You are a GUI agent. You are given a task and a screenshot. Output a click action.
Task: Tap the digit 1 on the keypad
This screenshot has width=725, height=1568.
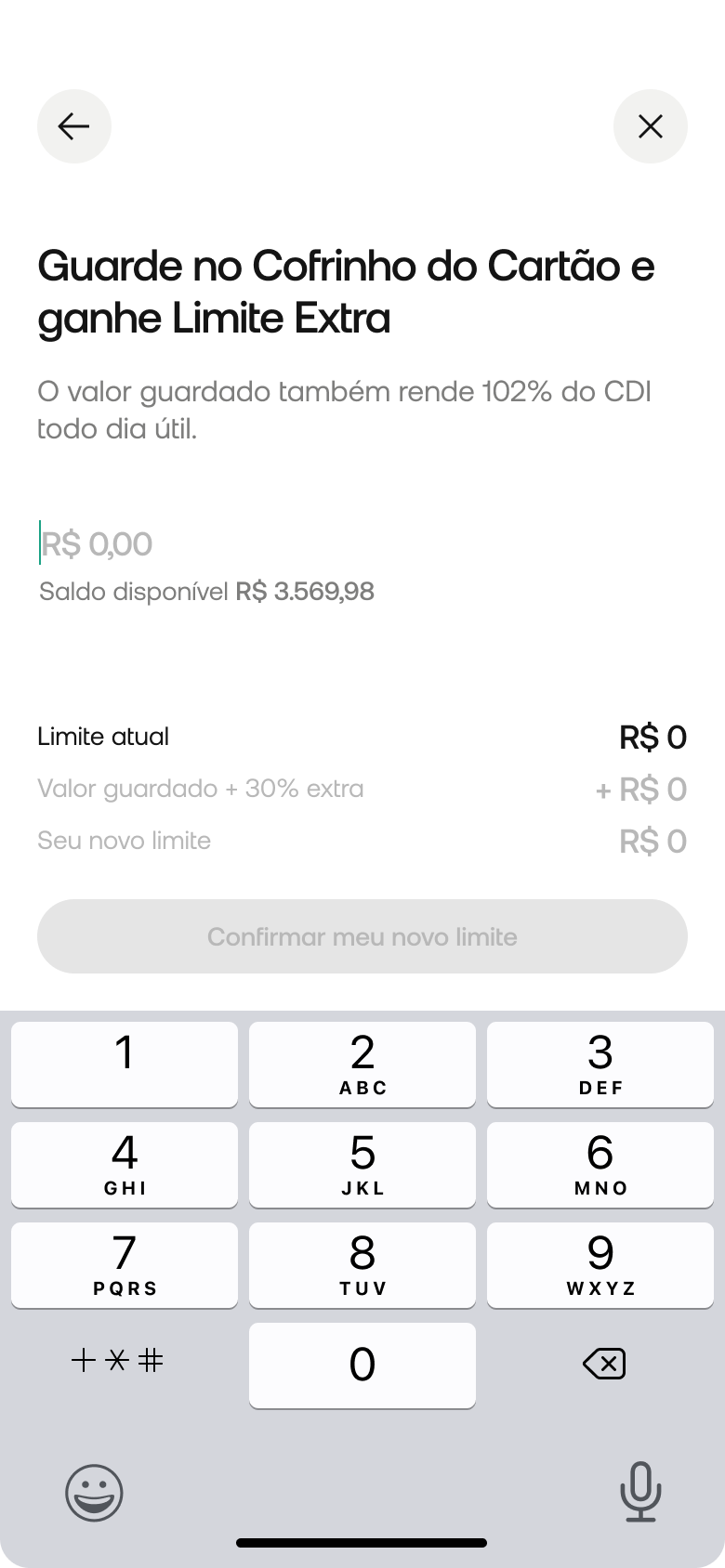coord(124,1065)
